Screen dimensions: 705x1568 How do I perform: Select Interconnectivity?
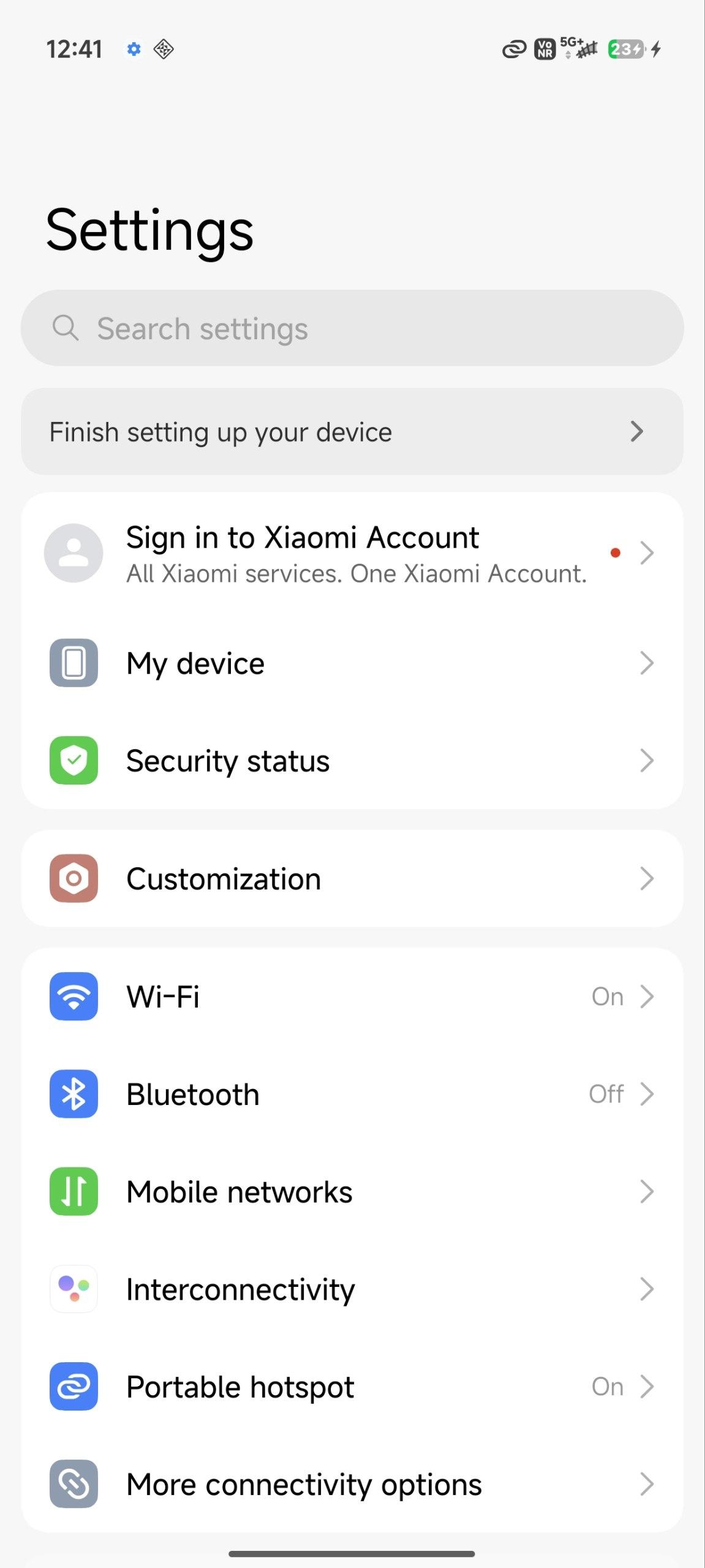tap(352, 1289)
